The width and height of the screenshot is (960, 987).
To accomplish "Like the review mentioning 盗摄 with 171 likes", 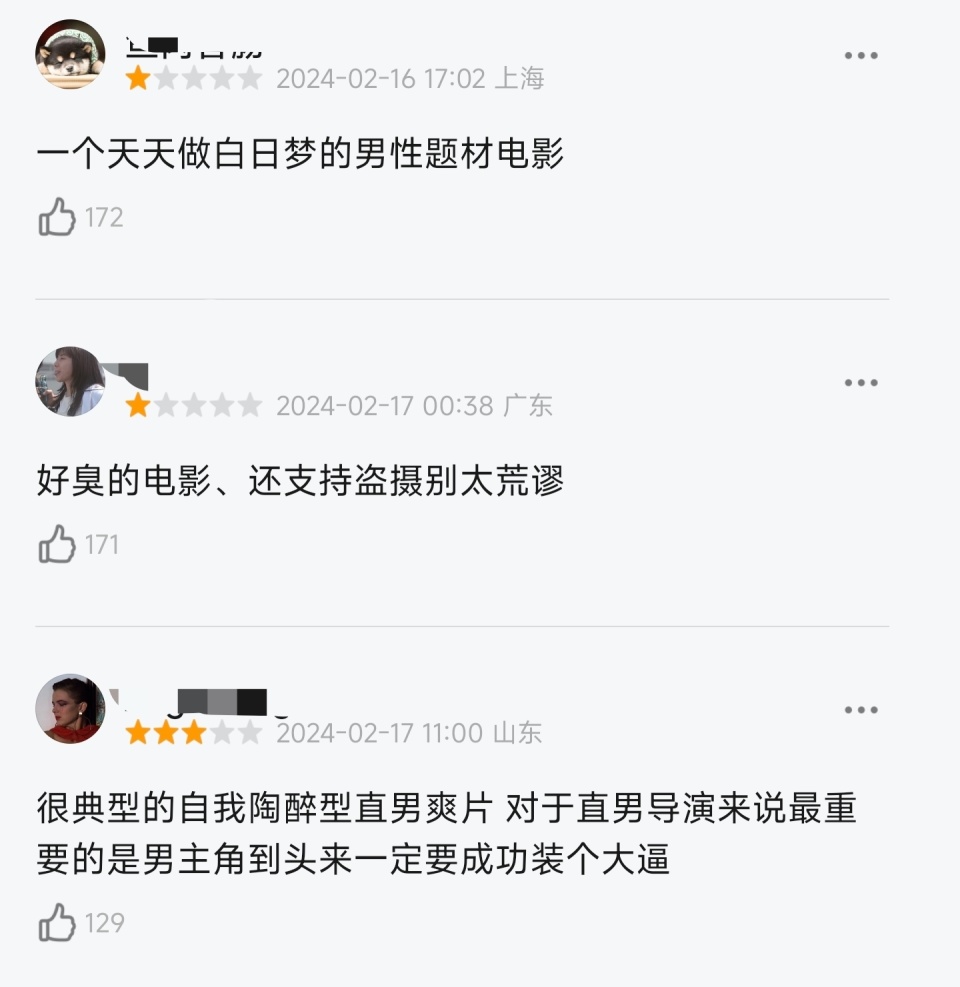I will pos(58,541).
